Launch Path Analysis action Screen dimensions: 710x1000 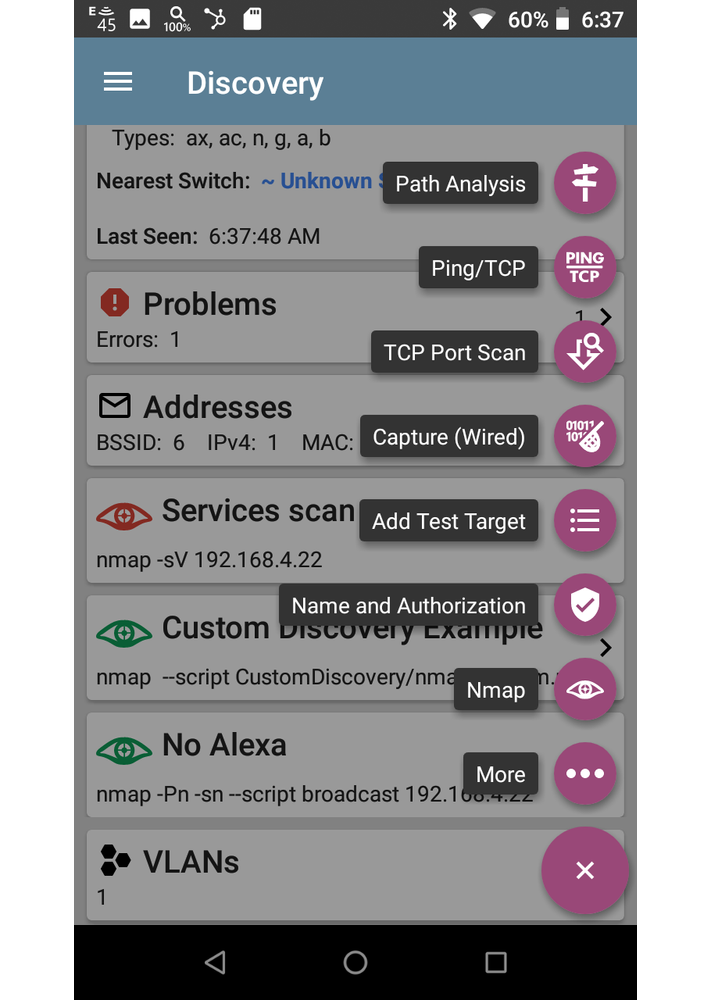tap(585, 184)
